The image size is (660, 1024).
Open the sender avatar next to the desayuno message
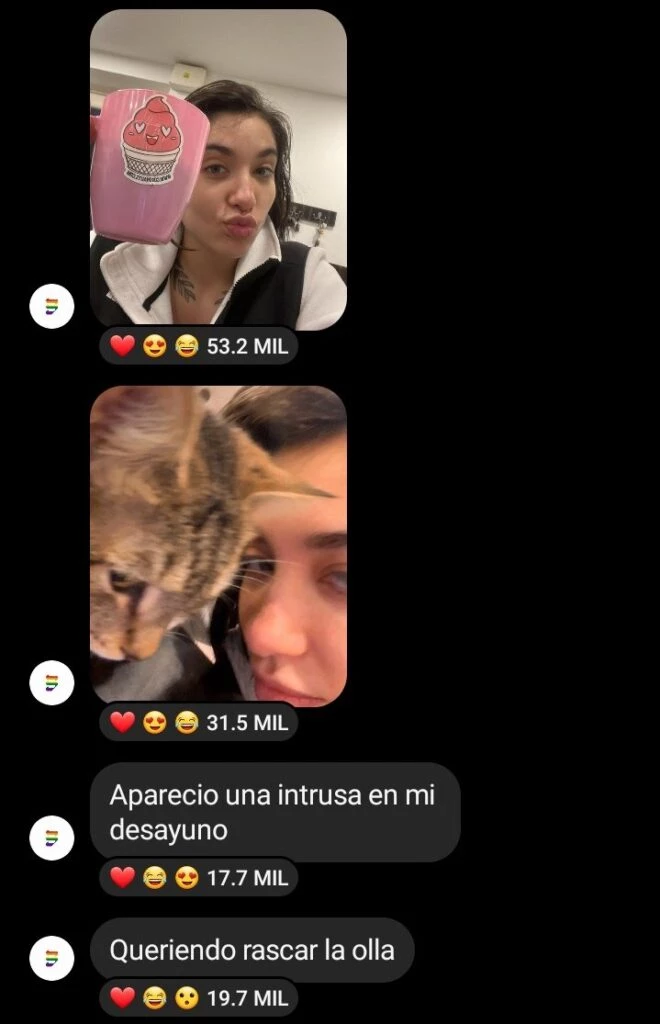(54, 838)
